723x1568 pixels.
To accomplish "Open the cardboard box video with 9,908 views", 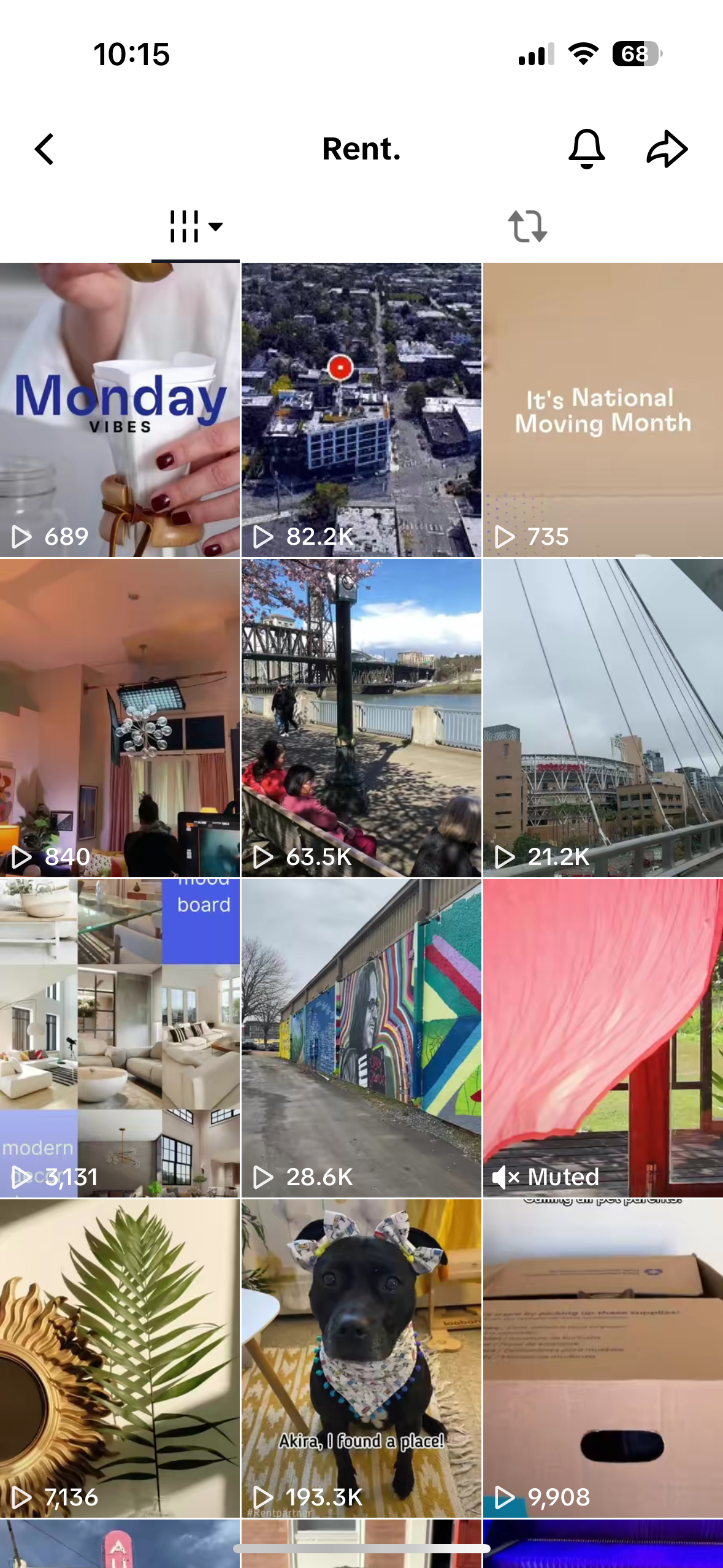I will [603, 1358].
